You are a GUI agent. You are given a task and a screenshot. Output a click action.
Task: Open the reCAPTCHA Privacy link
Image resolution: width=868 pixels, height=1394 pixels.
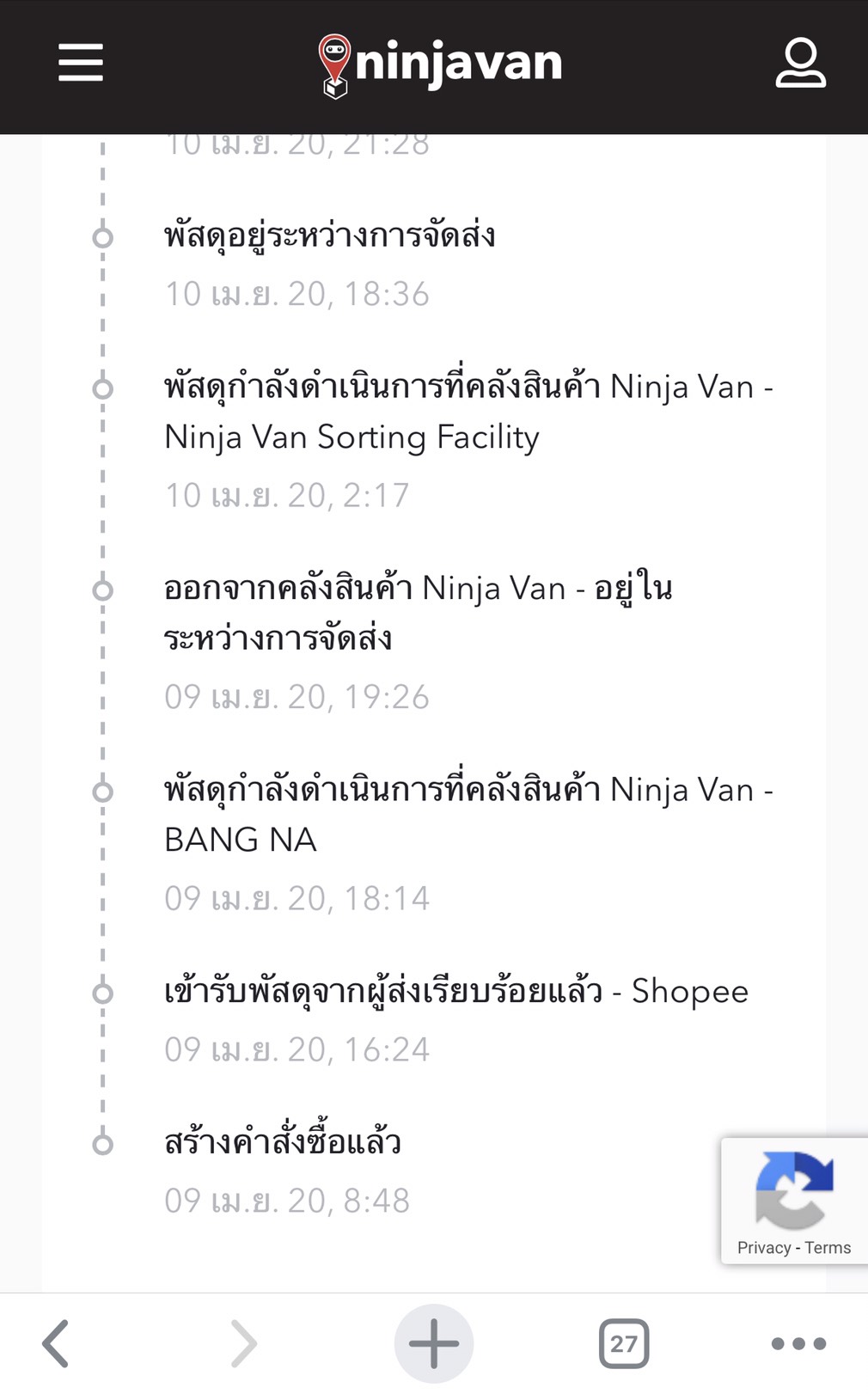click(763, 1248)
